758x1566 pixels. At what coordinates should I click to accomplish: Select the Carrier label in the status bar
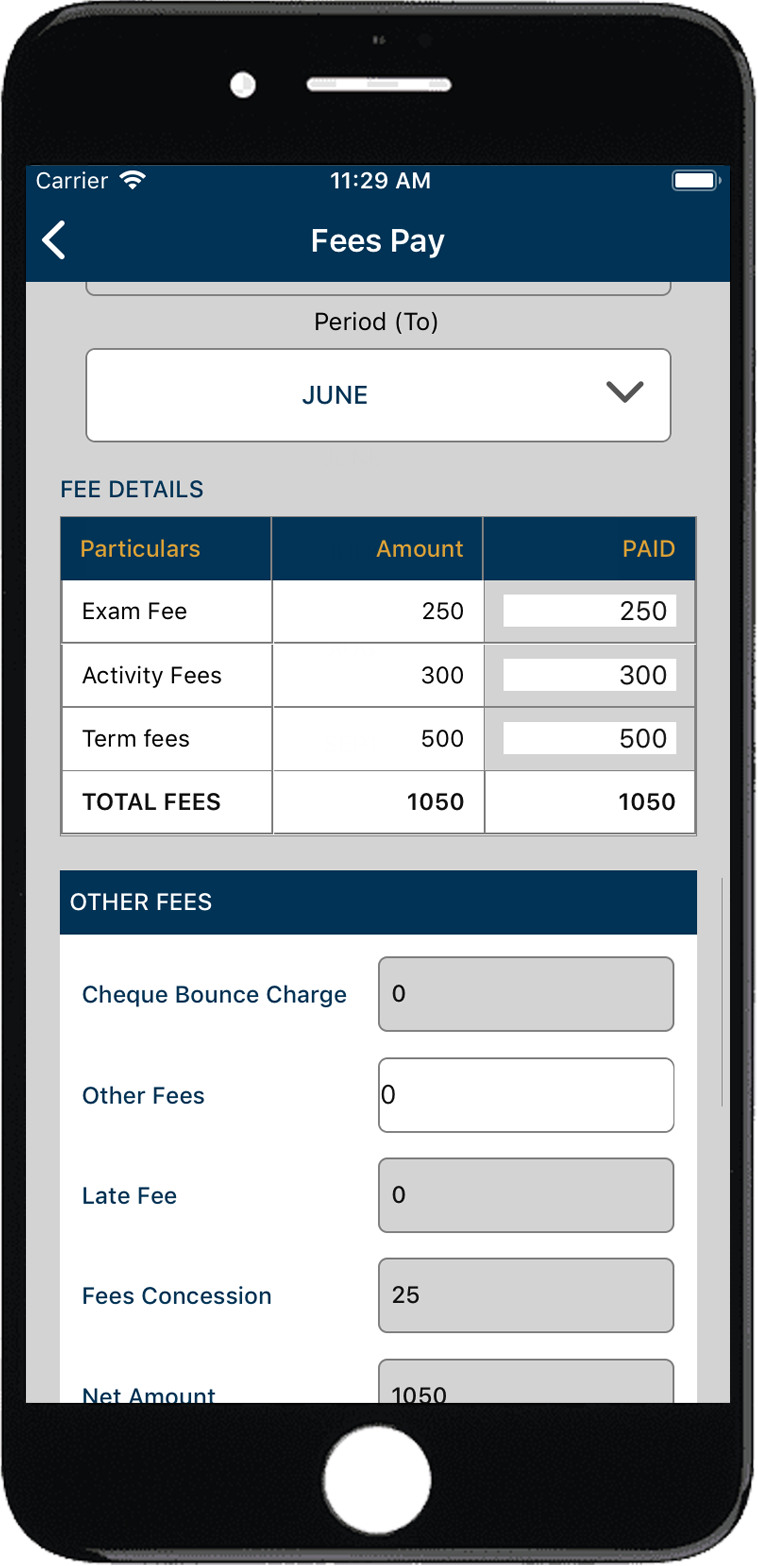click(70, 181)
